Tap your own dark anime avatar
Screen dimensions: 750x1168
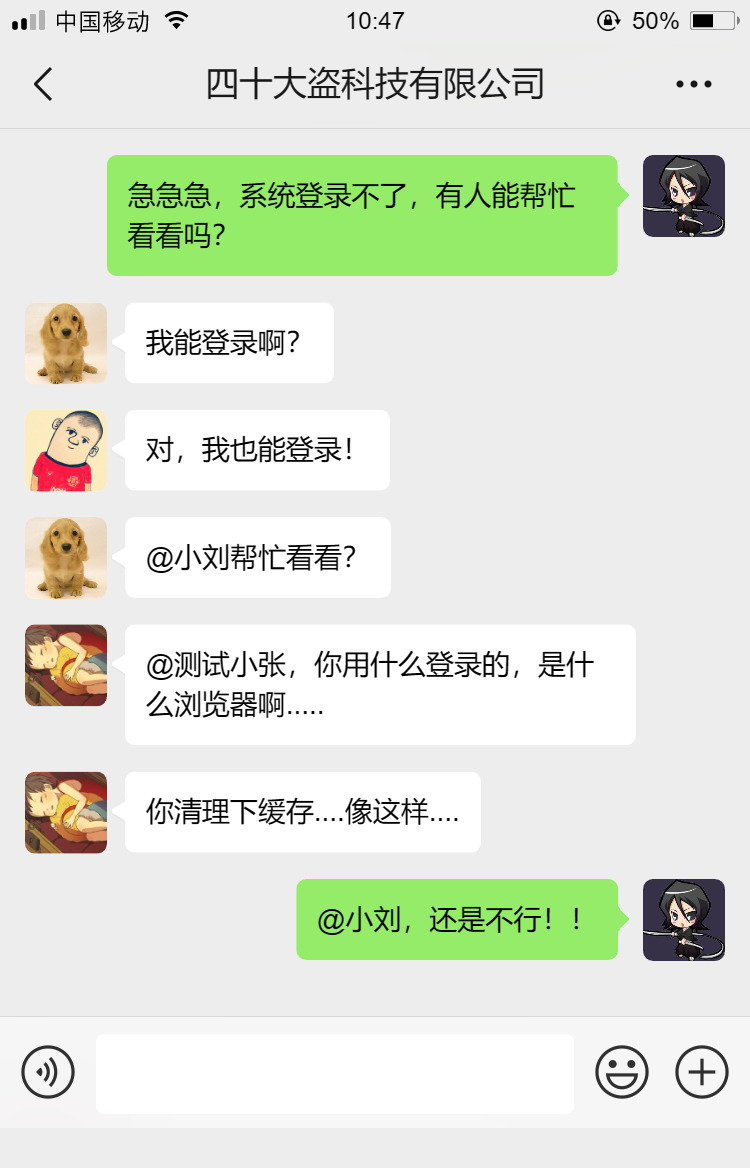(x=683, y=197)
